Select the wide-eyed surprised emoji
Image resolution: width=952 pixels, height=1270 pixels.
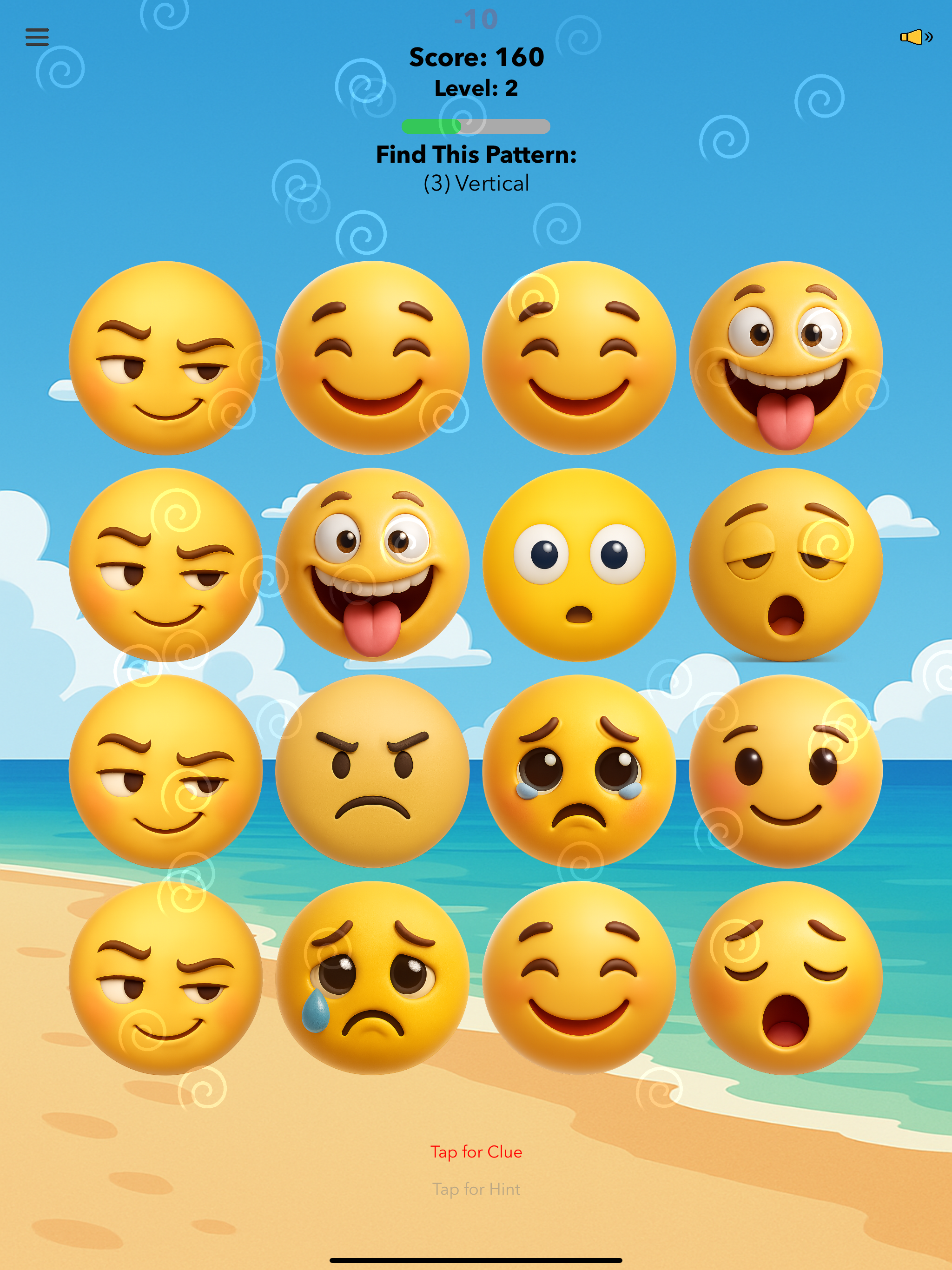[579, 565]
